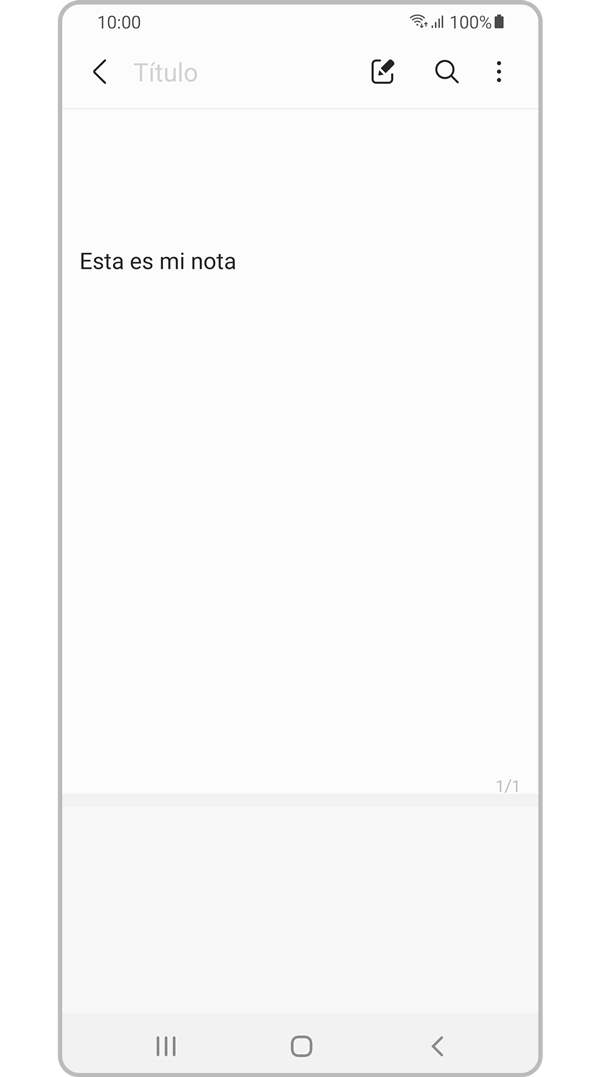Tap the note text "Esta es mi nota"

click(x=158, y=262)
